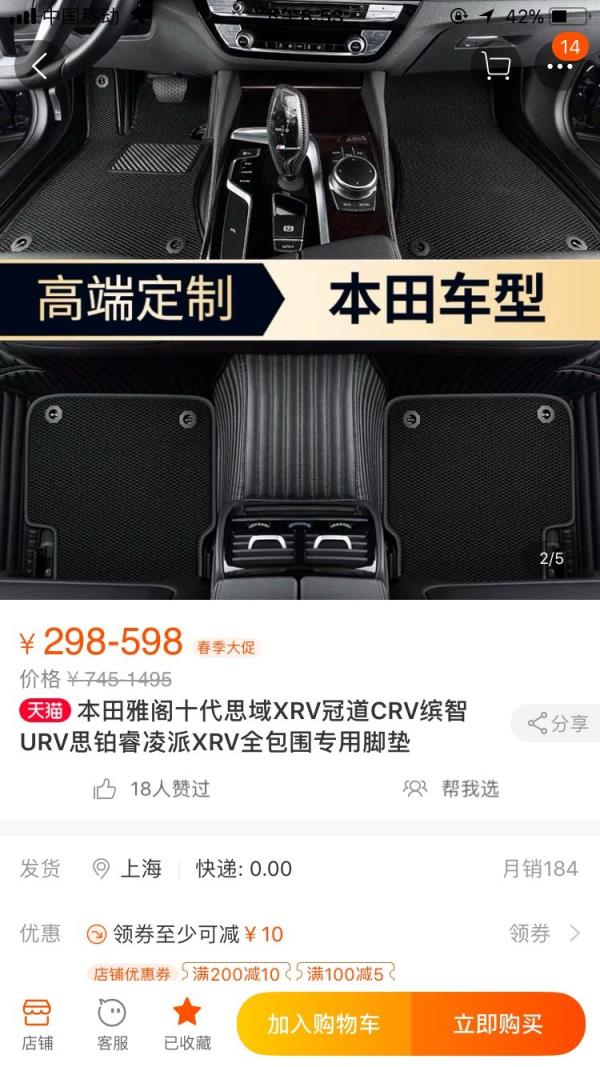Claim the 满100减5 store coupon
Screen dimensions: 600x1067
click(x=344, y=973)
